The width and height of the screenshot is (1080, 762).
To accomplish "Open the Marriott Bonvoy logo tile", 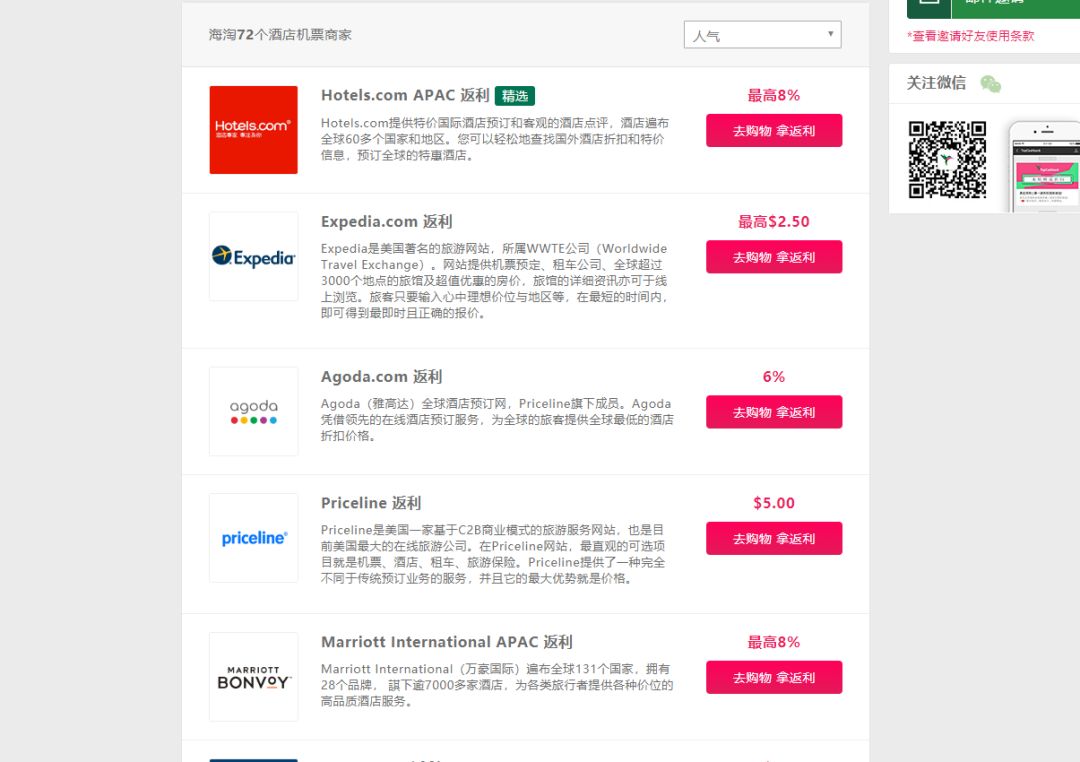I will (253, 676).
